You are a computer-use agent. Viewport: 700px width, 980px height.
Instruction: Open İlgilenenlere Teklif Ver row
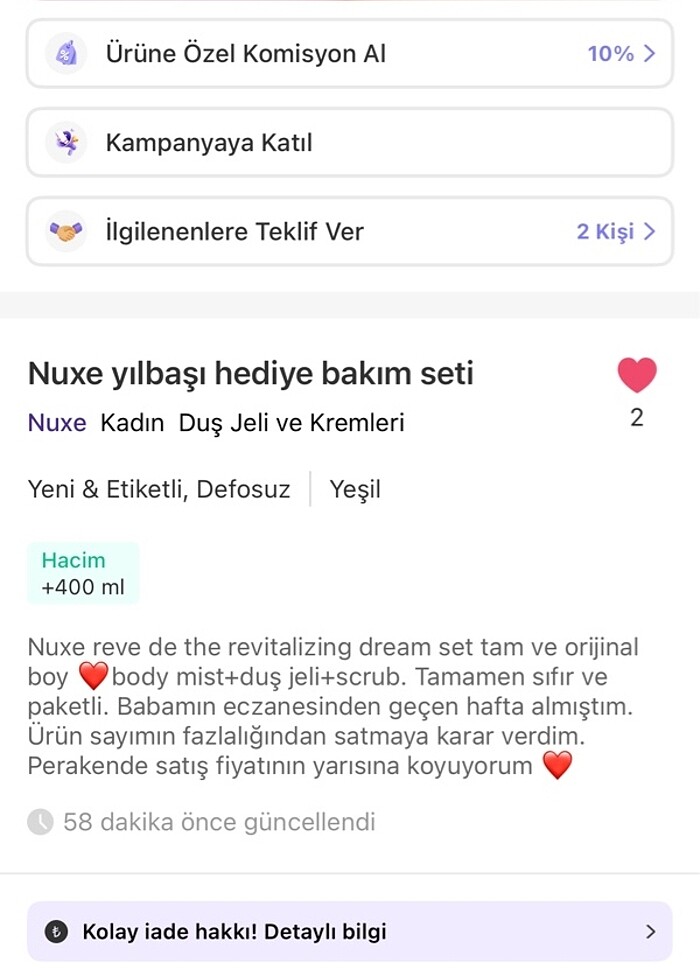click(349, 232)
